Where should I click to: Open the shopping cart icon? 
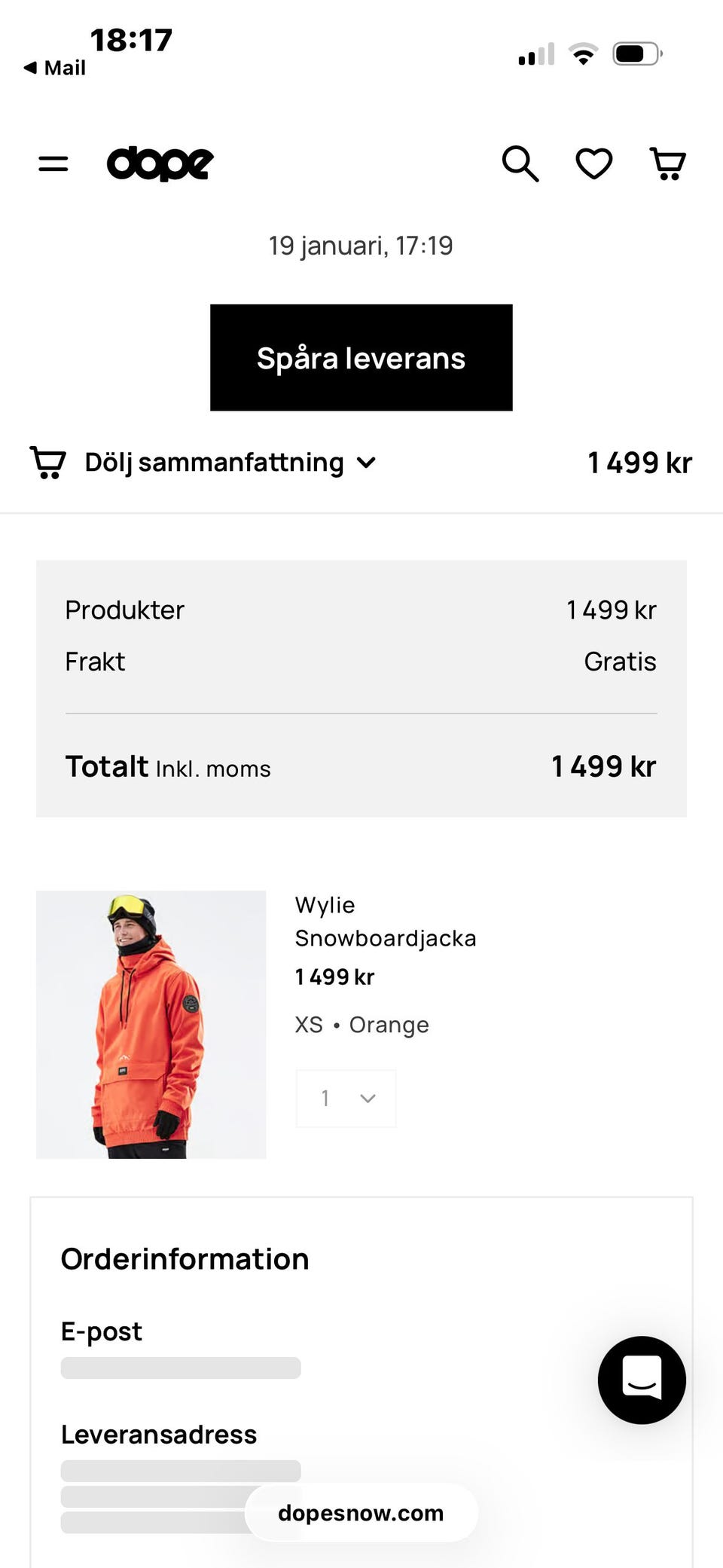(x=667, y=163)
